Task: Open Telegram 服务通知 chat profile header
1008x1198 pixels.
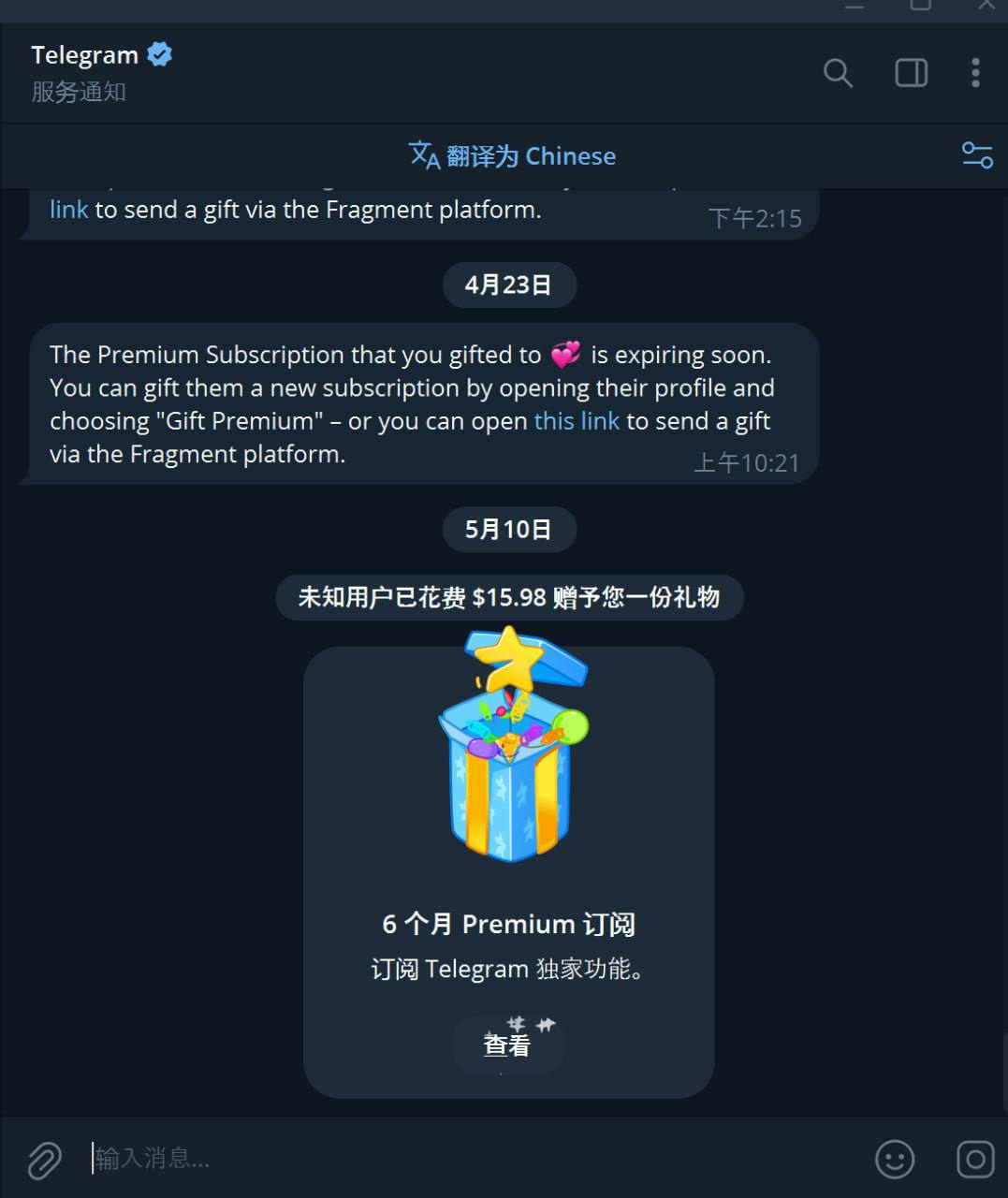Action: [x=101, y=72]
